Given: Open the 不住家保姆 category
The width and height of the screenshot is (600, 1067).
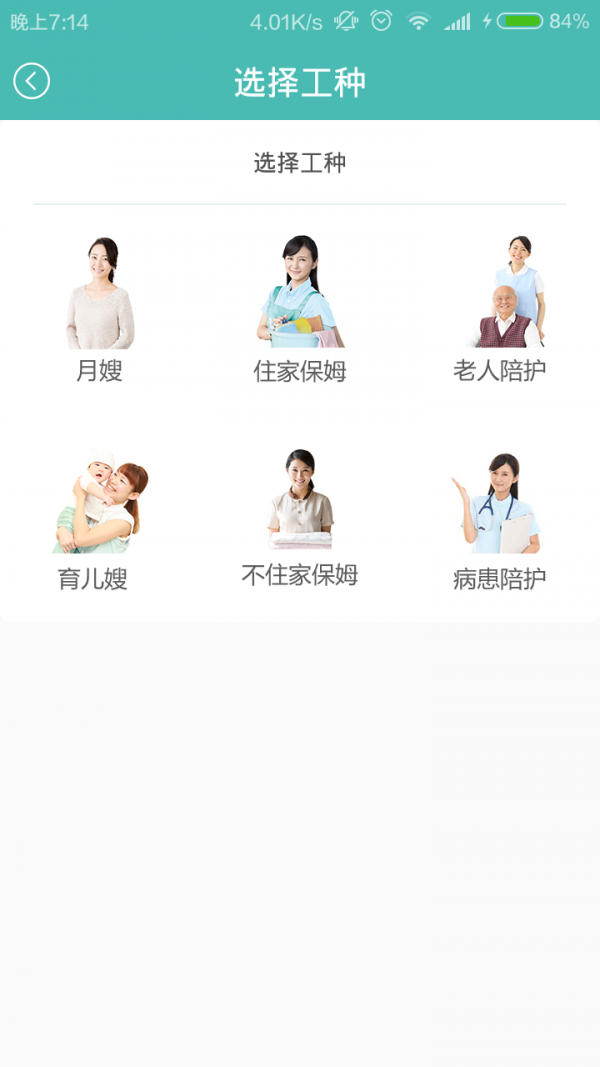Looking at the screenshot, I should coord(300,518).
